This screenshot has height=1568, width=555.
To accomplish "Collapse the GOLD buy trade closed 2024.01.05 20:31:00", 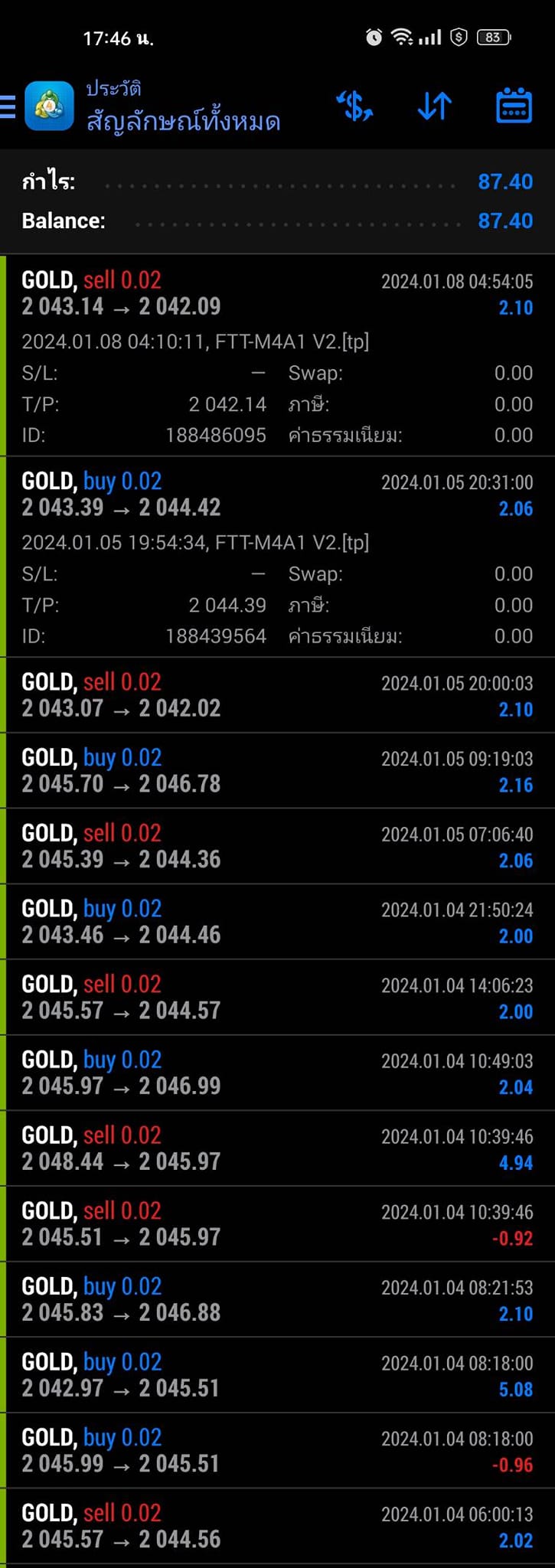I will coord(277,495).
